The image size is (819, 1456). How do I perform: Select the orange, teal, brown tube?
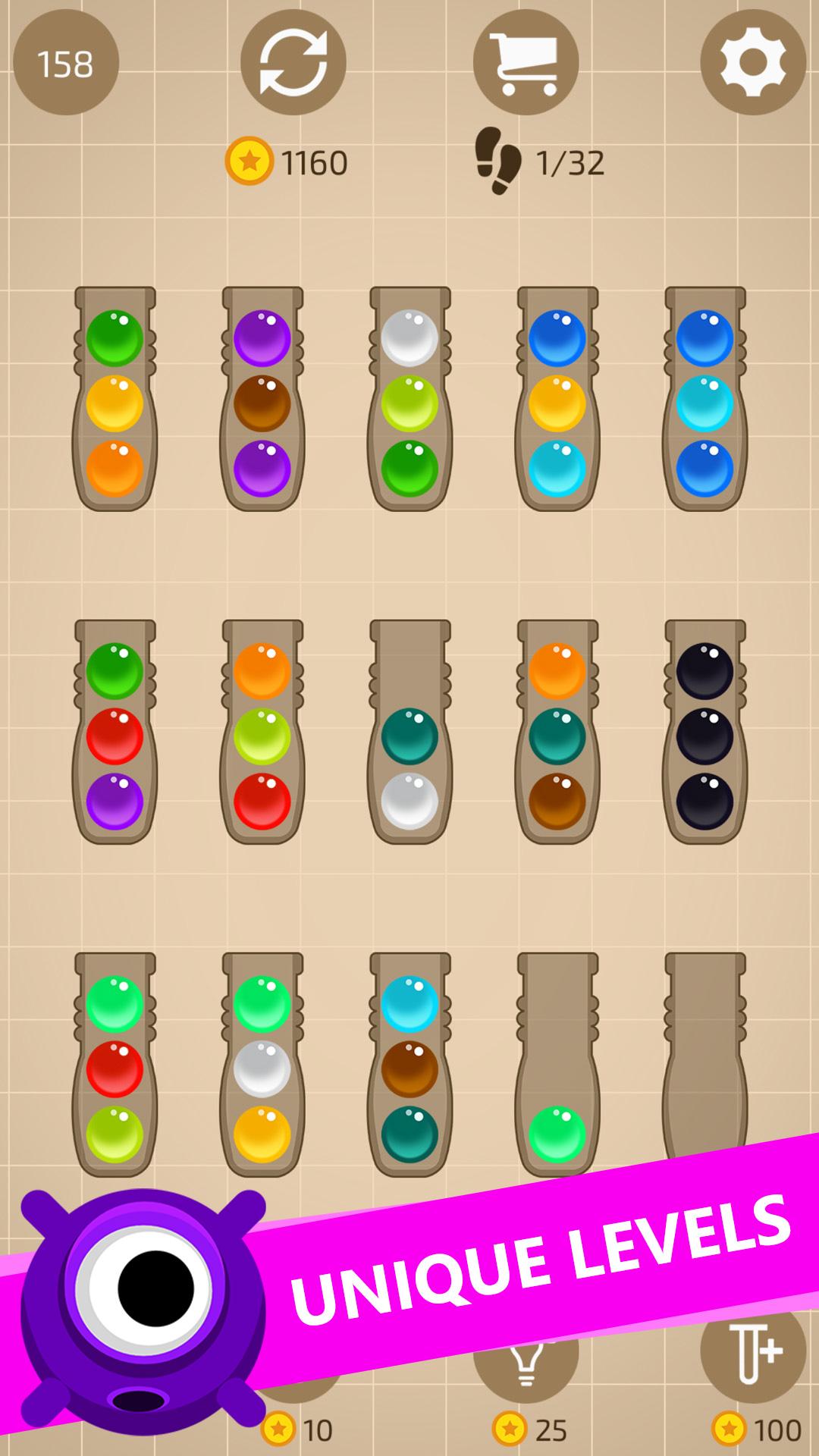(557, 733)
